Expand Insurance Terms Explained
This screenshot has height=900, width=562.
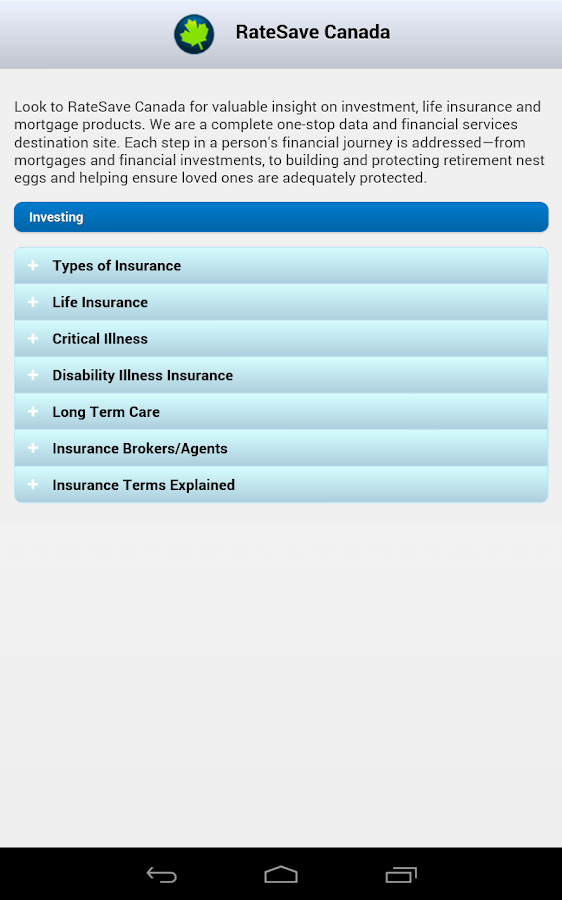point(281,485)
